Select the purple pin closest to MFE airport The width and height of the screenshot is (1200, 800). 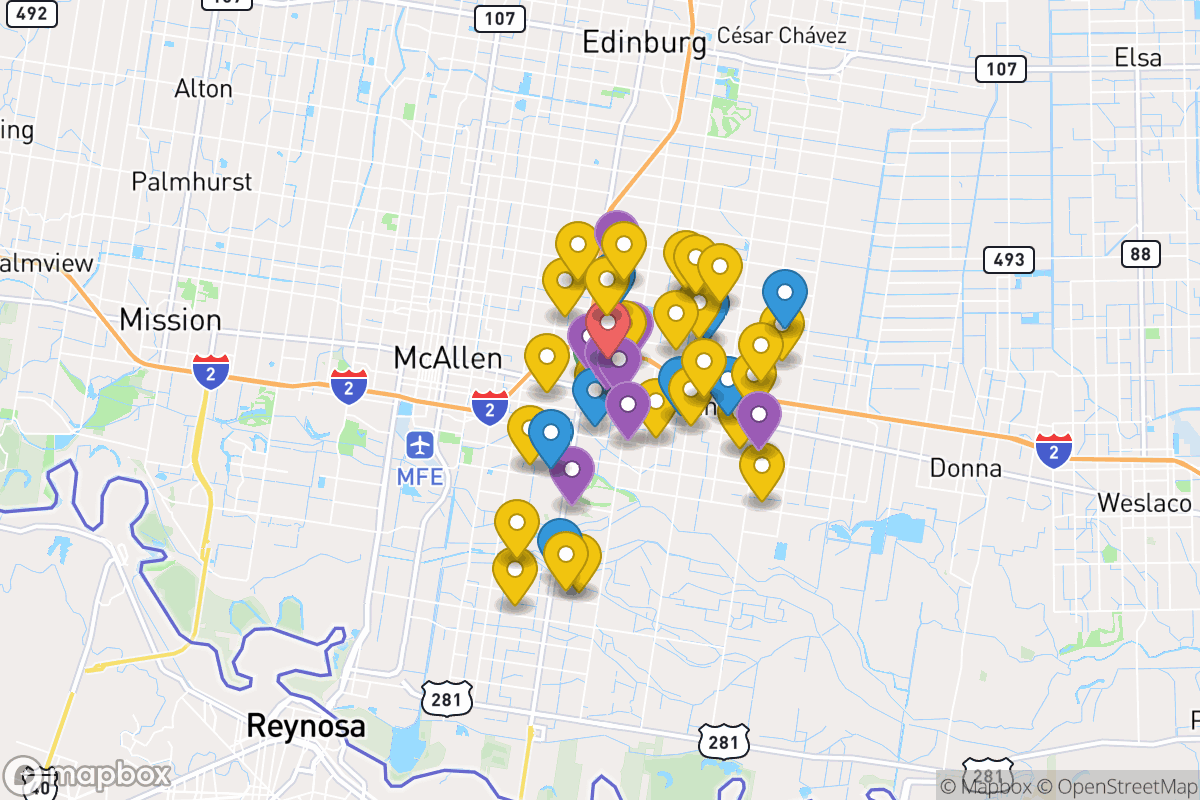572,470
